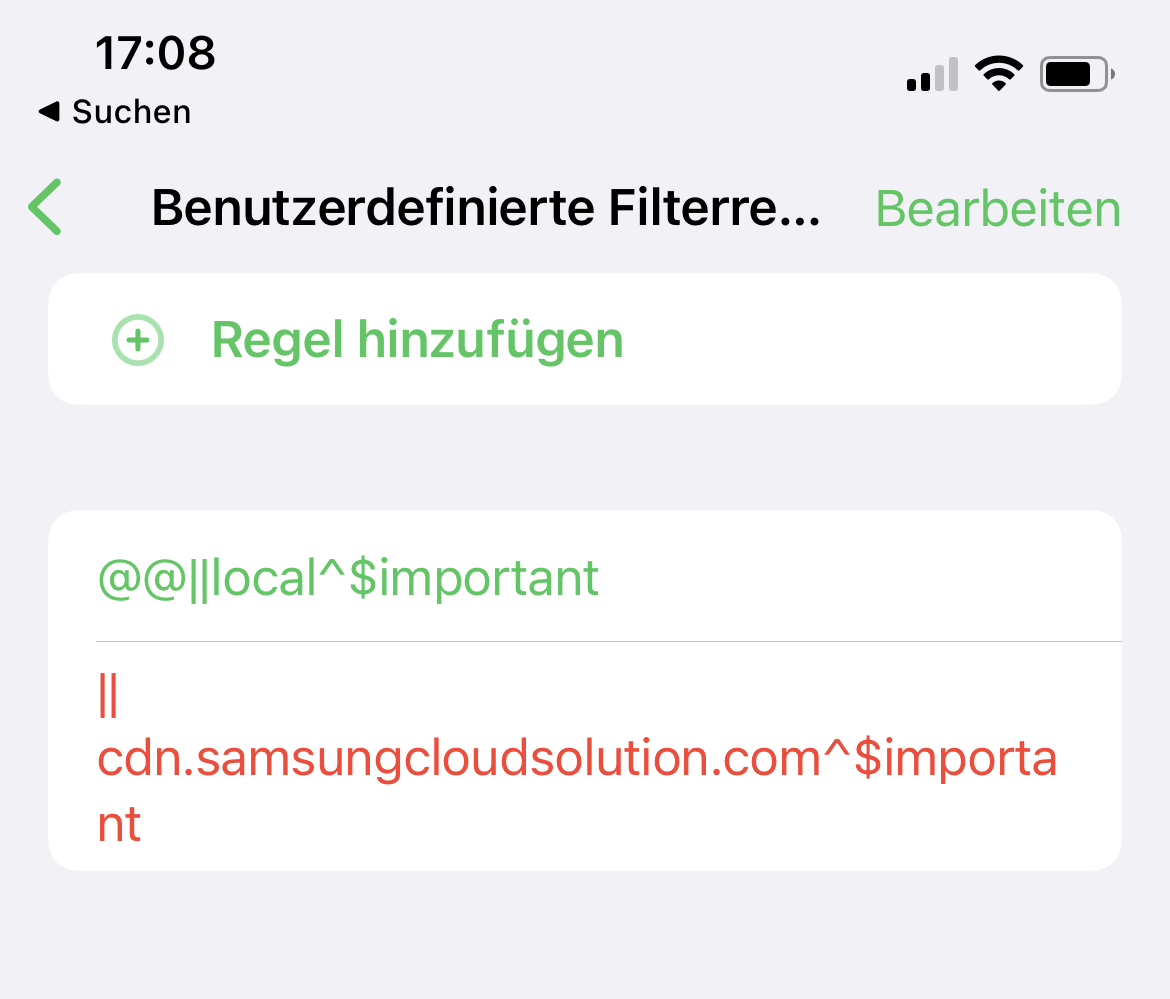Return to the Suchen app
The height and width of the screenshot is (999, 1170).
coord(115,112)
